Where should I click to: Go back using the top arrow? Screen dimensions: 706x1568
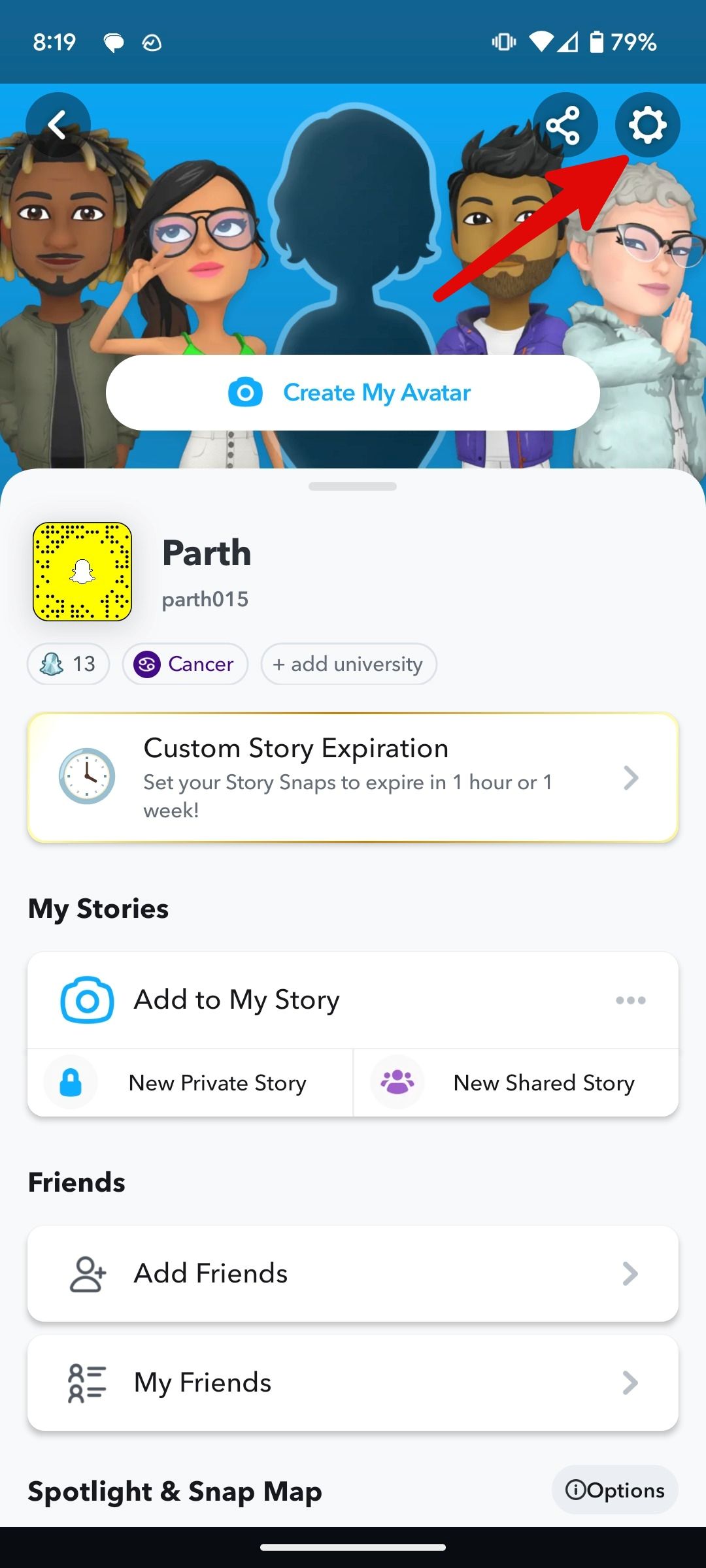click(x=58, y=125)
